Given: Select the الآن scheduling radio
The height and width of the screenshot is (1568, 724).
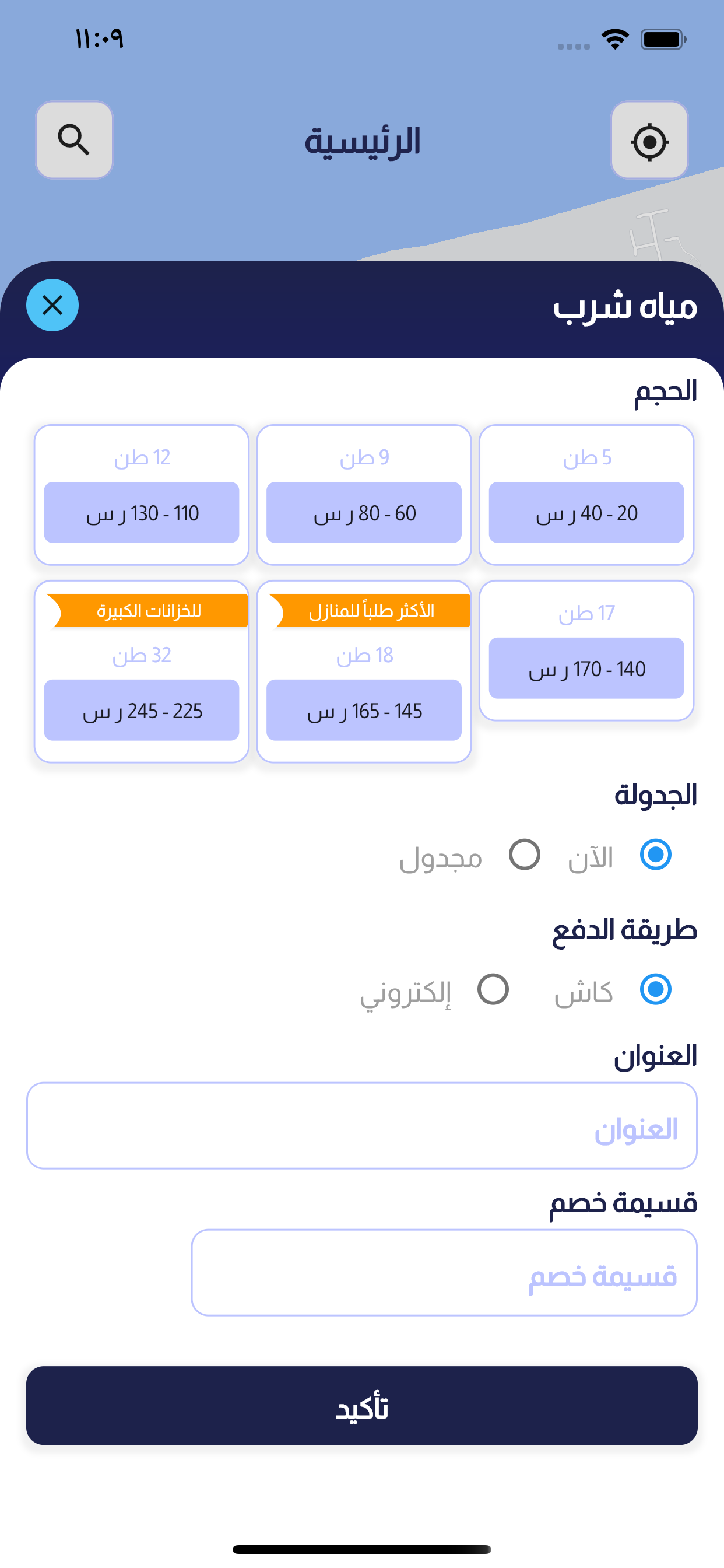Looking at the screenshot, I should [x=655, y=855].
